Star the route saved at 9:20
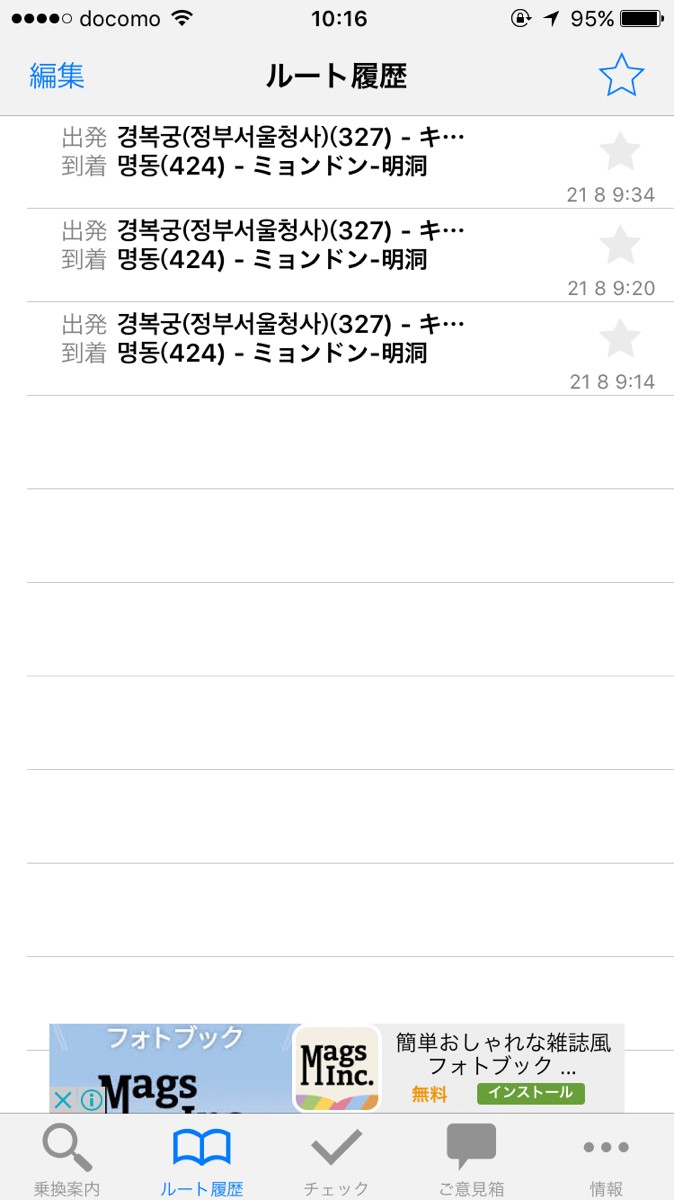This screenshot has width=674, height=1200. (620, 245)
